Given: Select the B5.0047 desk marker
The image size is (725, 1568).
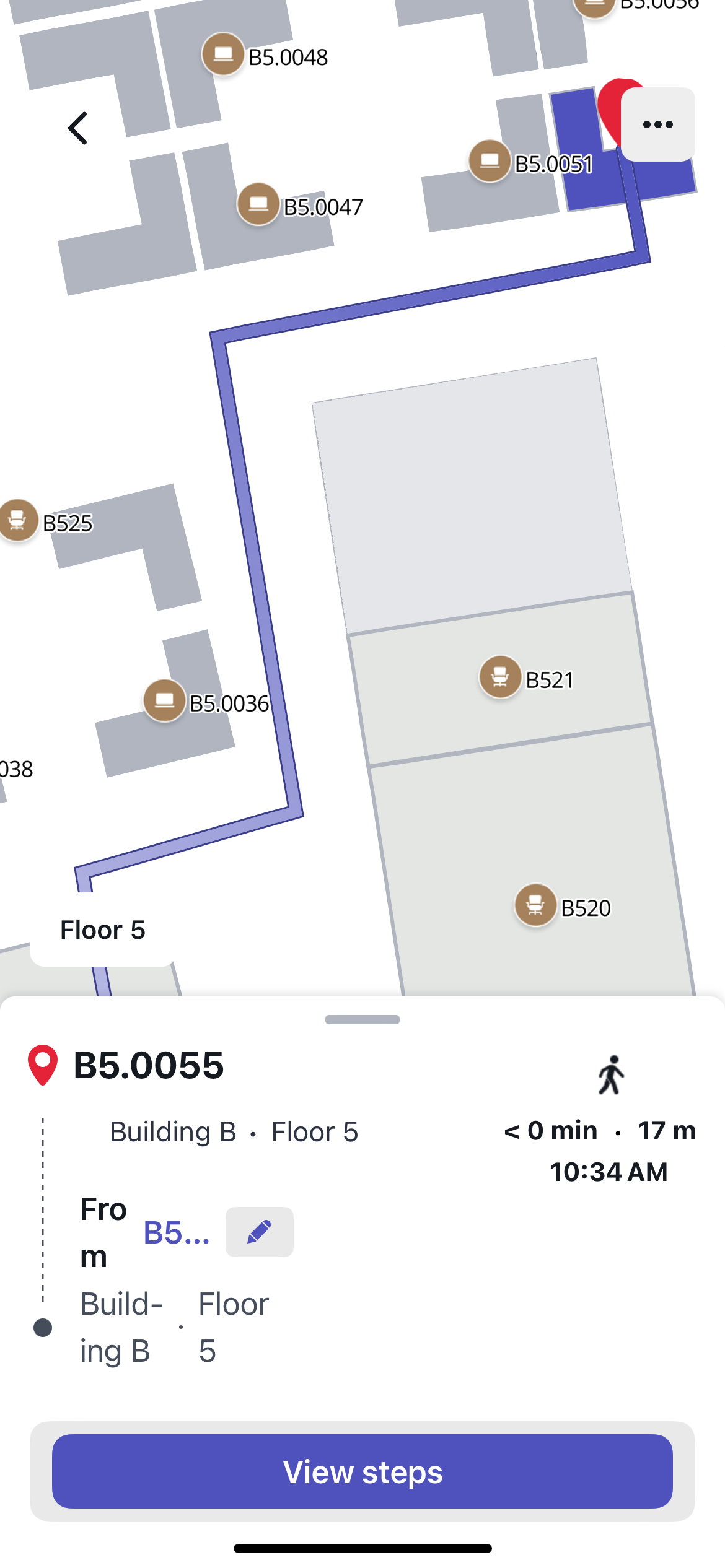Looking at the screenshot, I should [x=258, y=204].
